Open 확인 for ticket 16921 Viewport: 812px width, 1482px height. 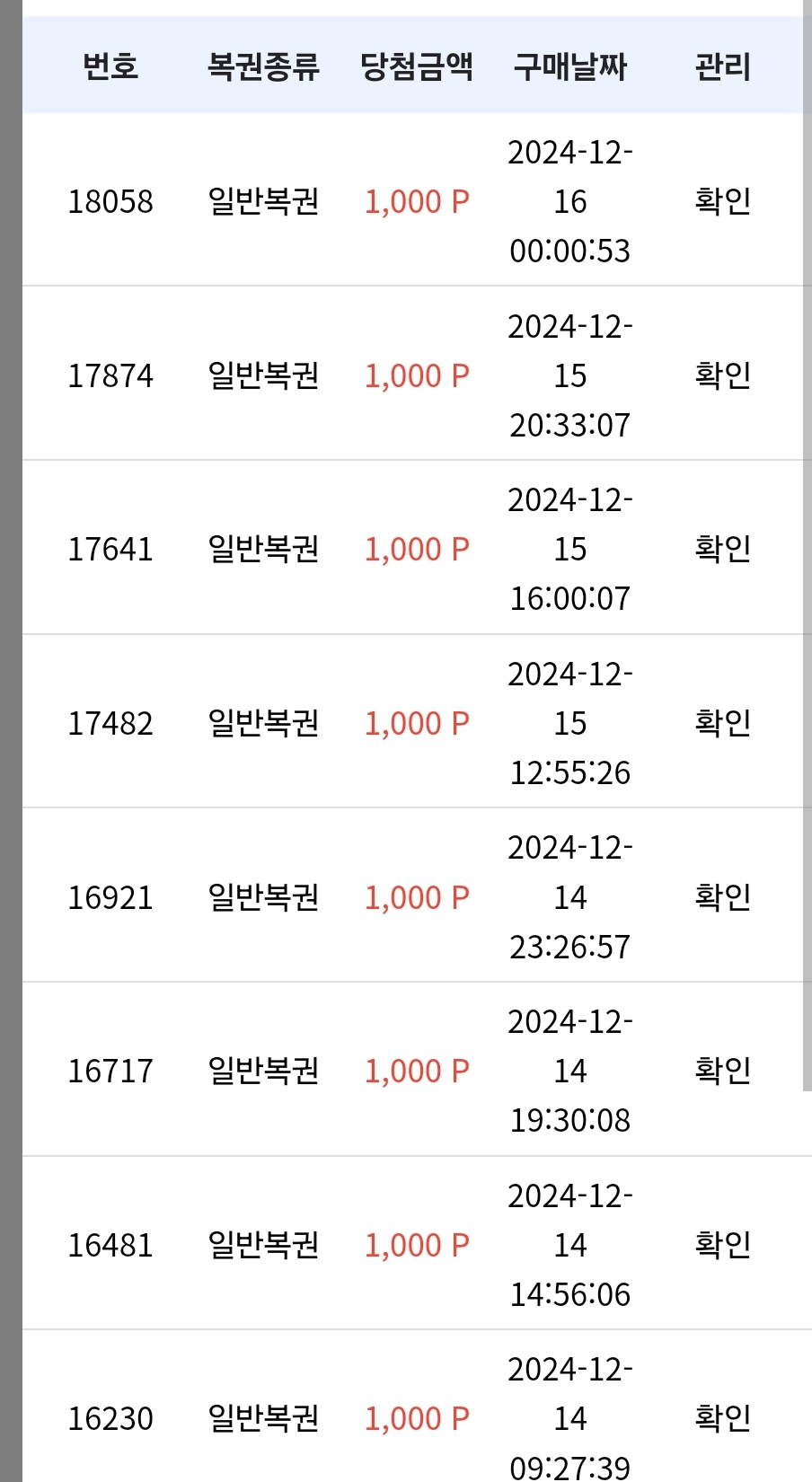tap(723, 896)
